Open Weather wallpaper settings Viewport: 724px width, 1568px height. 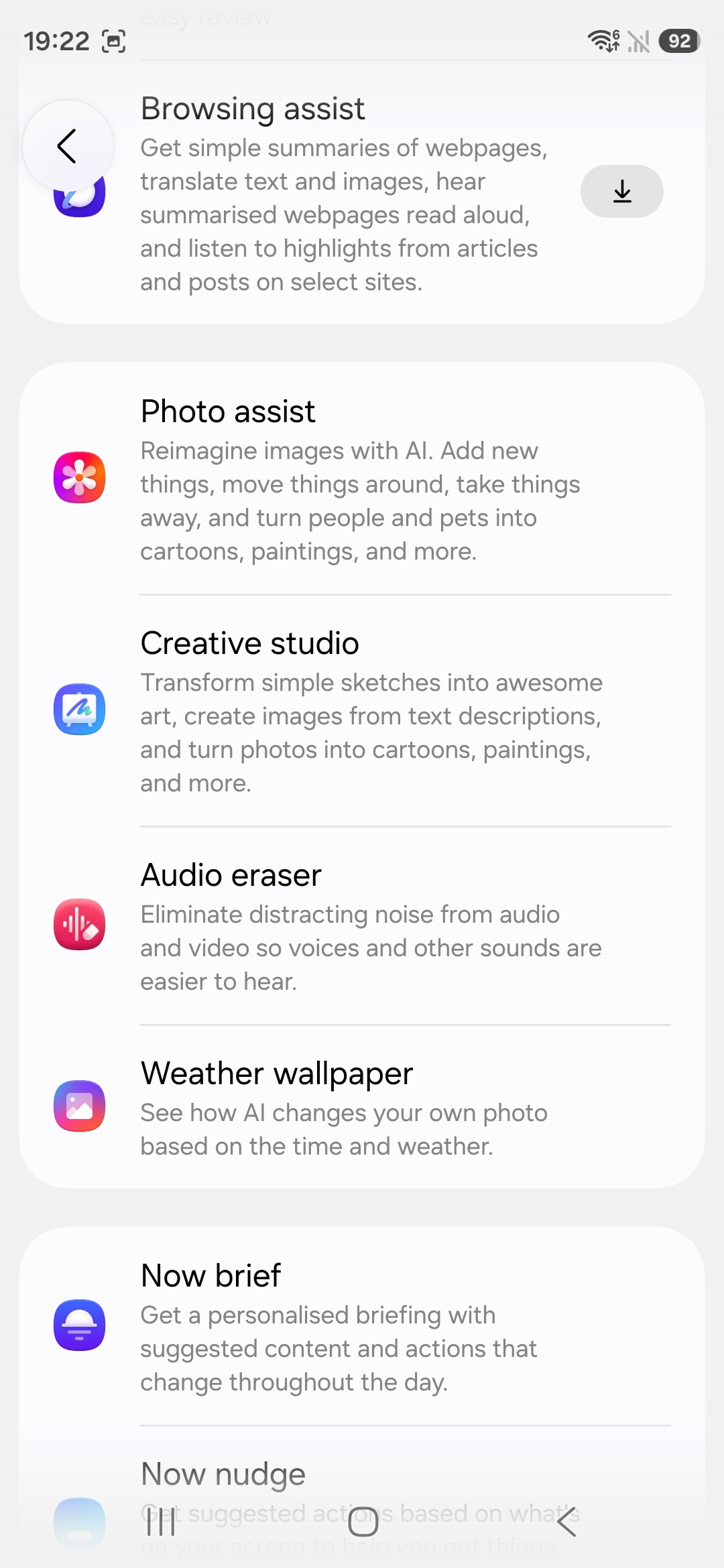click(x=362, y=1107)
